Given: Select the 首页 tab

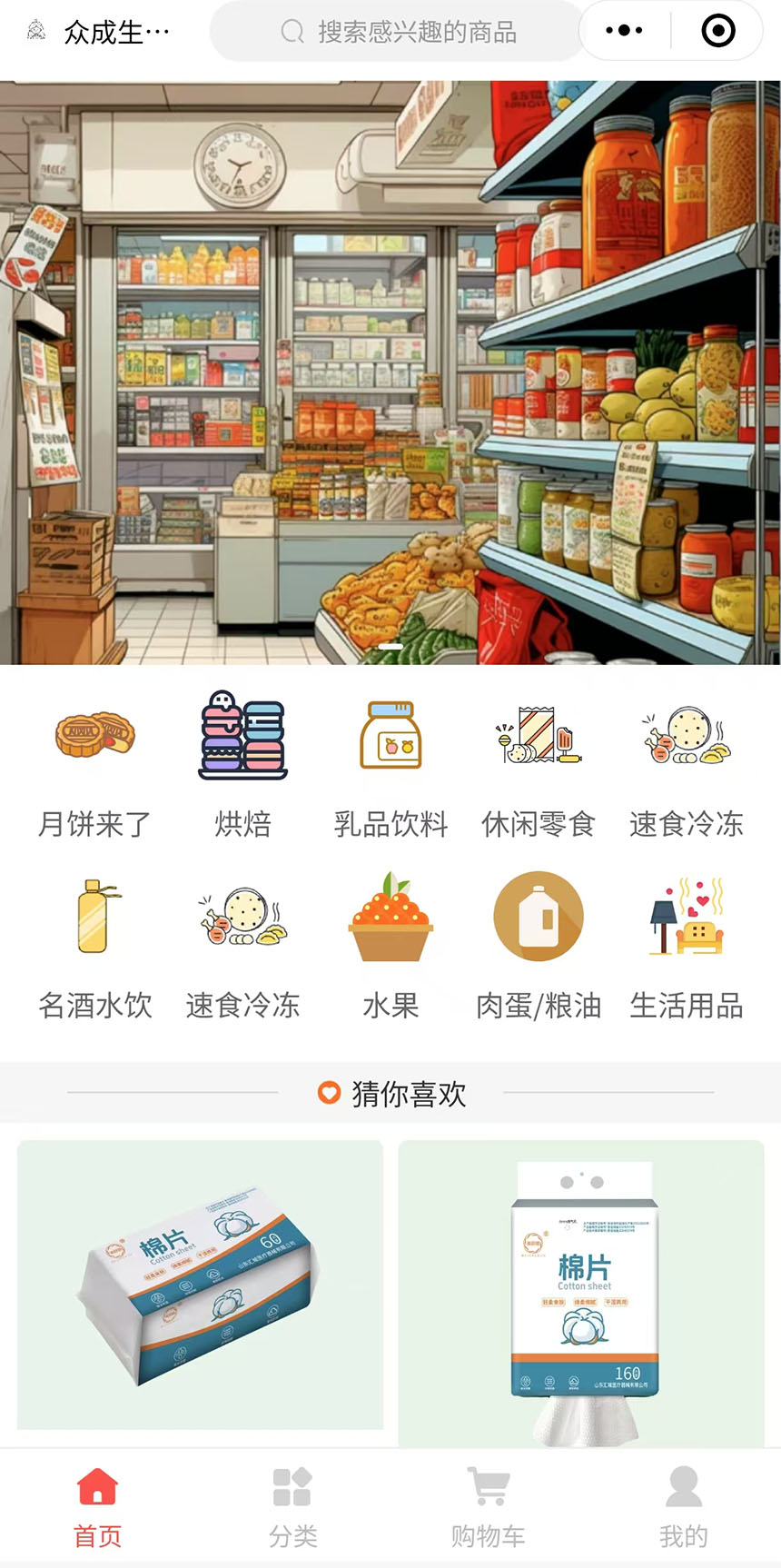Looking at the screenshot, I should (x=97, y=1506).
